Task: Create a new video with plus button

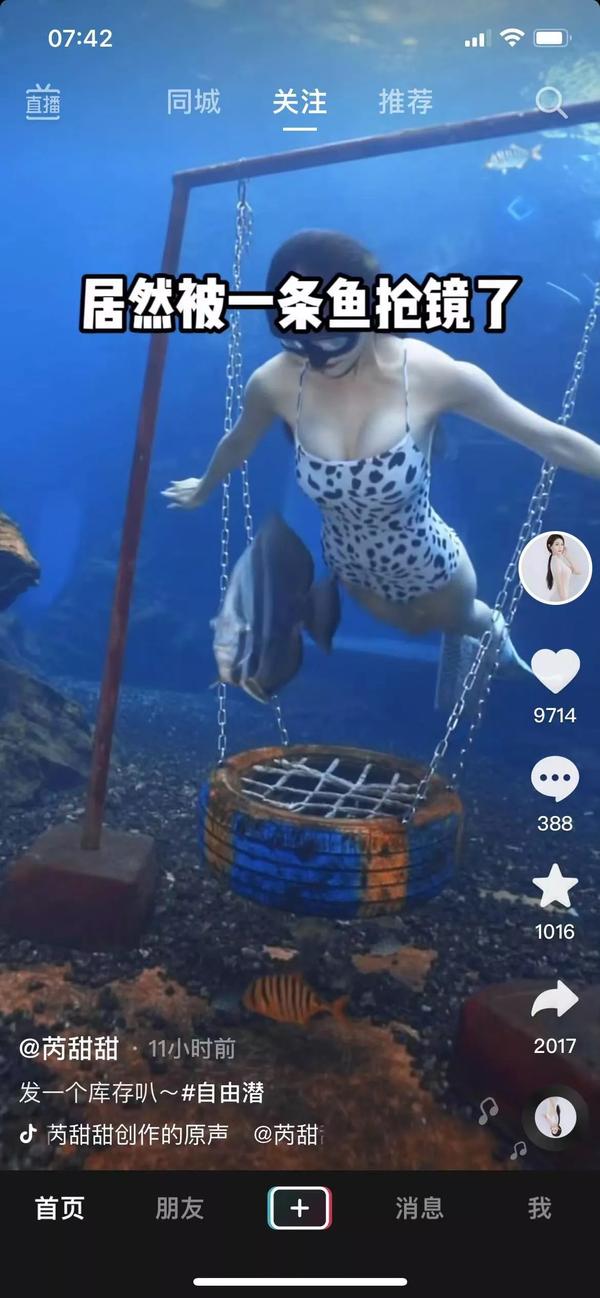Action: (x=299, y=1208)
